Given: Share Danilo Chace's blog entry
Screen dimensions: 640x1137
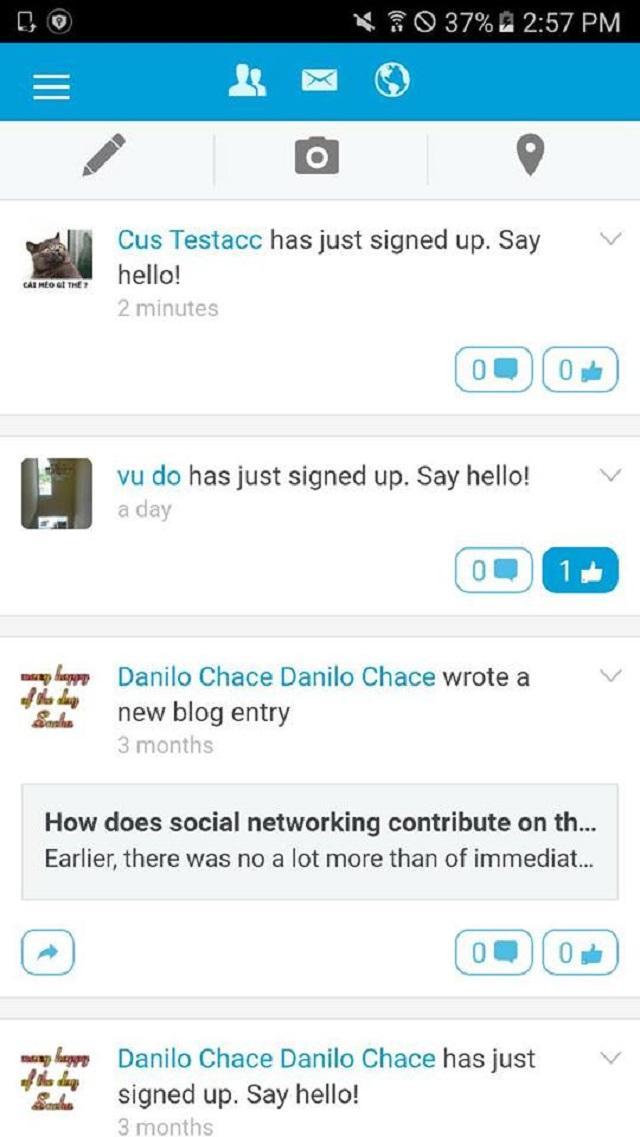Looking at the screenshot, I should click(47, 953).
